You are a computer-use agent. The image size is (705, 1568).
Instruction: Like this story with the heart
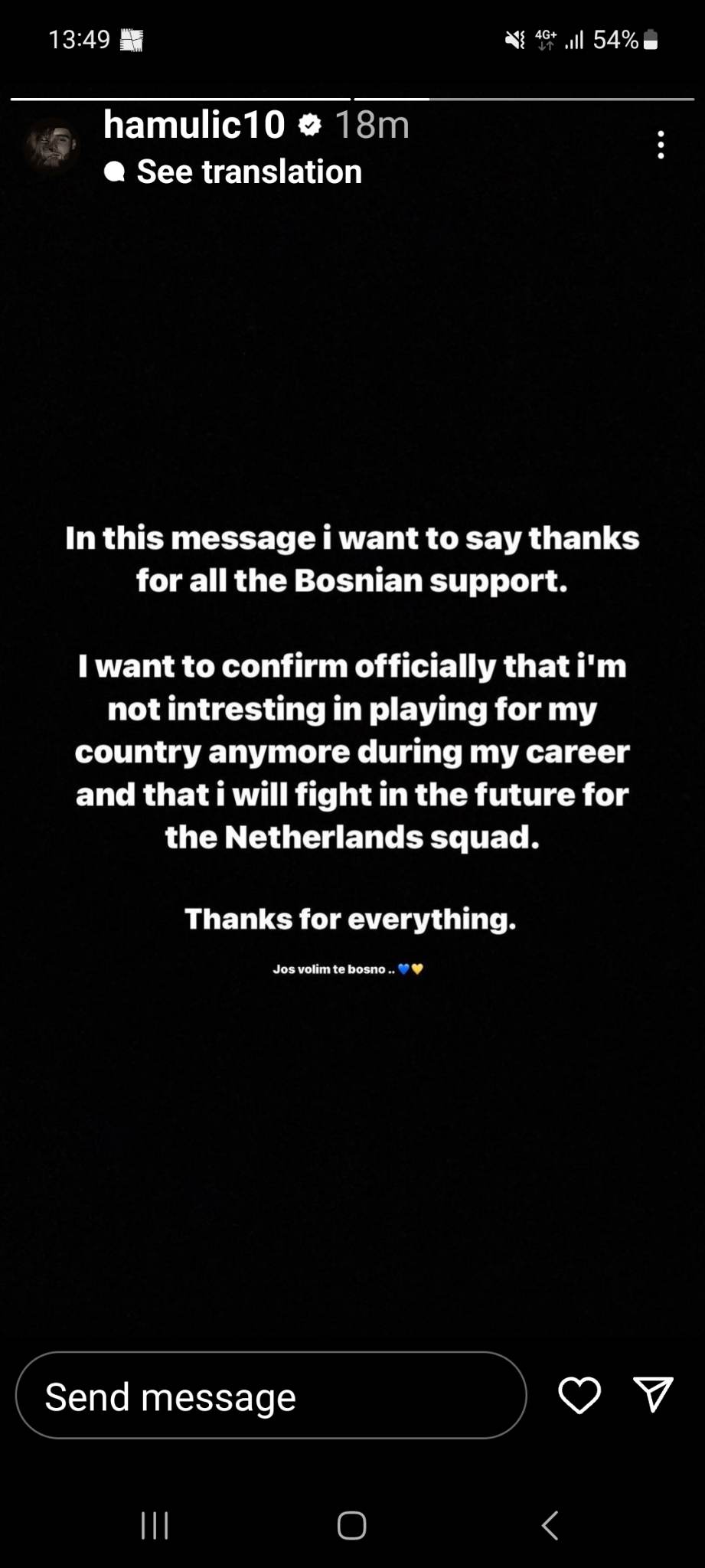pos(579,1395)
